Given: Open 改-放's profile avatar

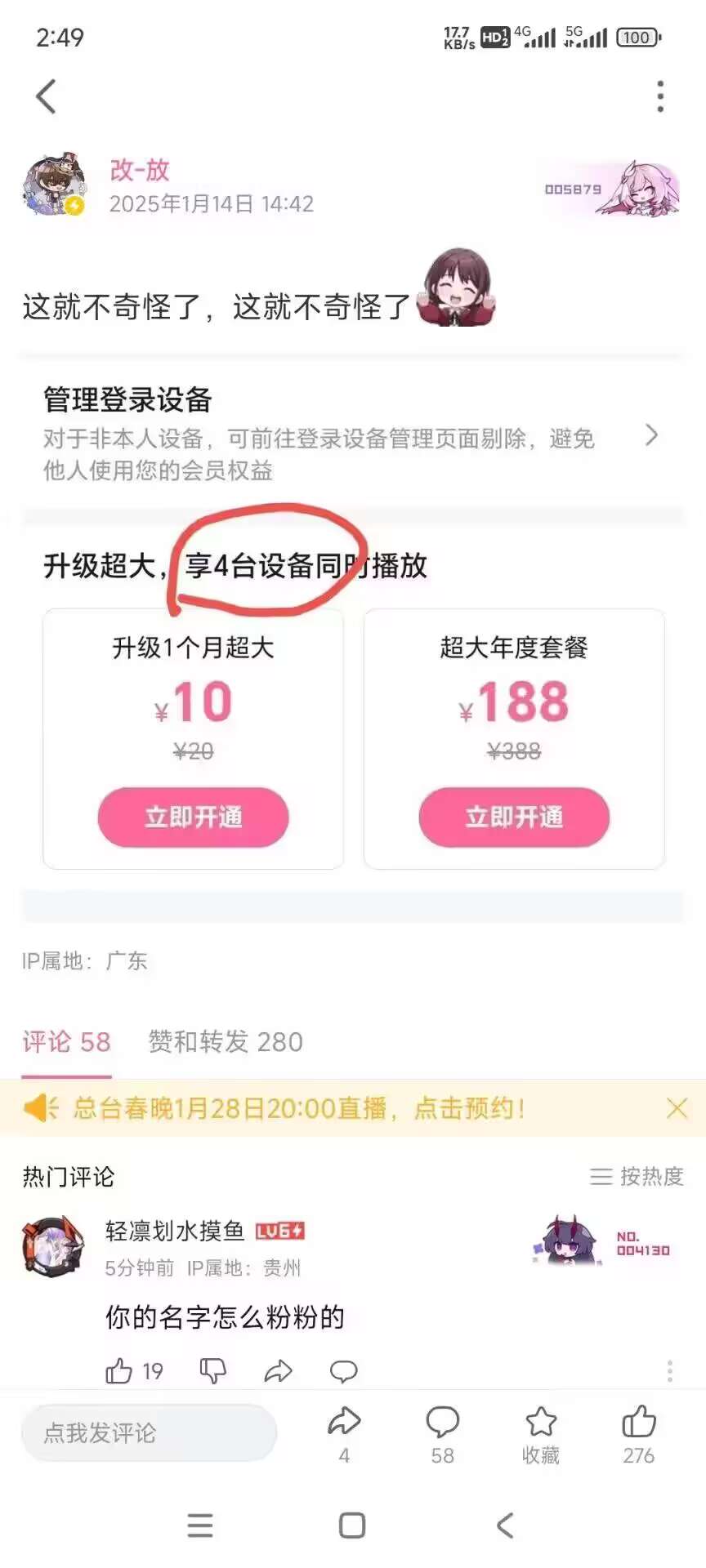Looking at the screenshot, I should [x=55, y=185].
